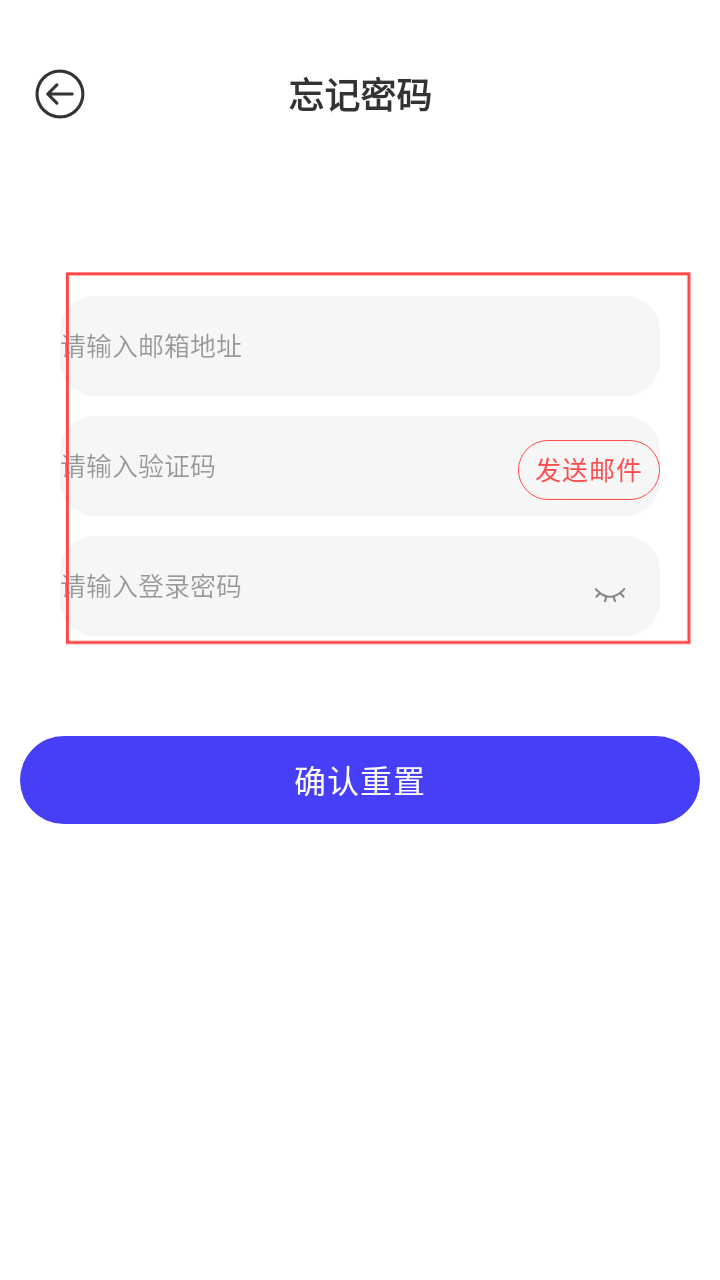Confirm reset with 确认重置 button

coord(360,780)
